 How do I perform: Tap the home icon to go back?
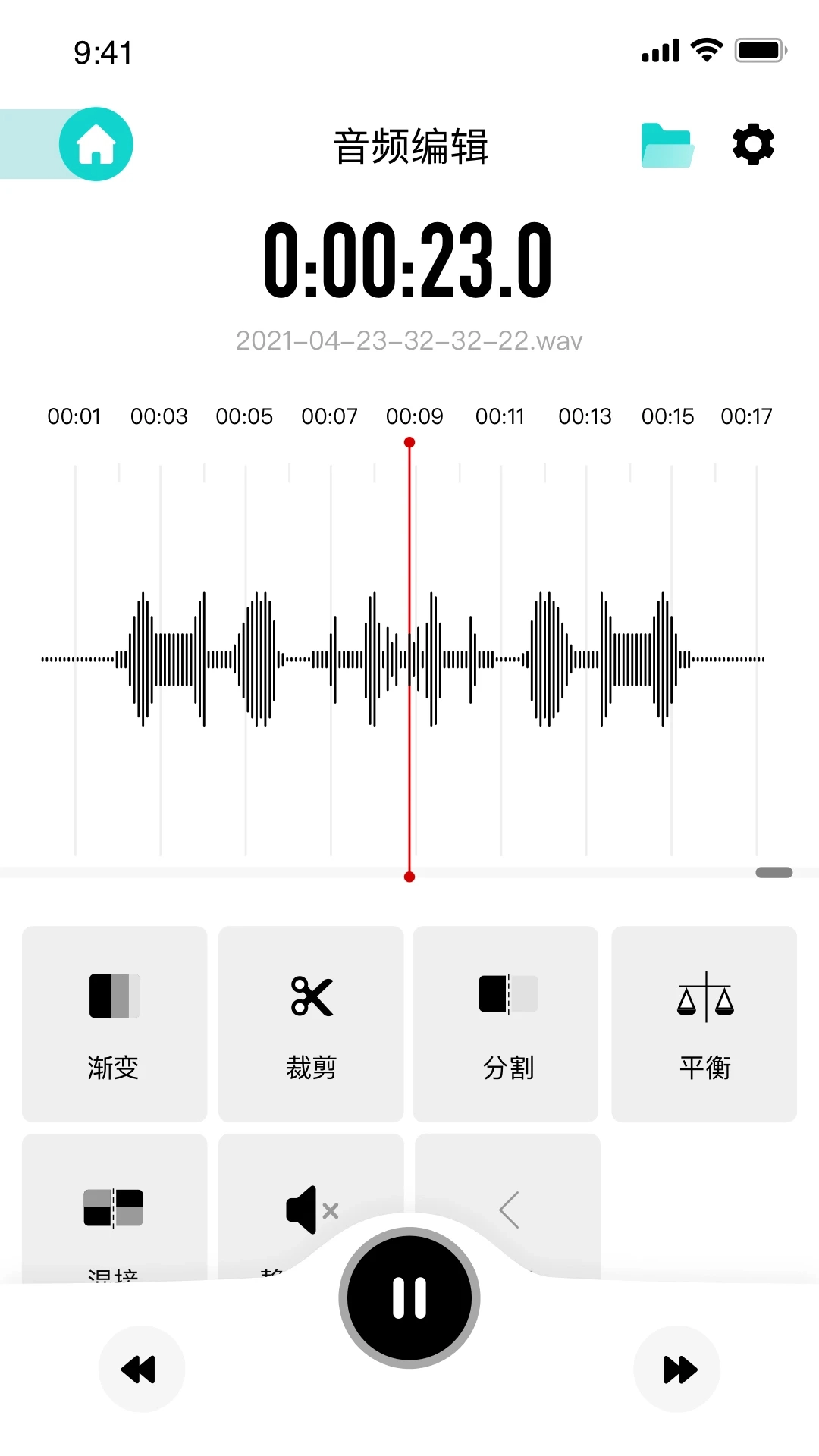96,143
